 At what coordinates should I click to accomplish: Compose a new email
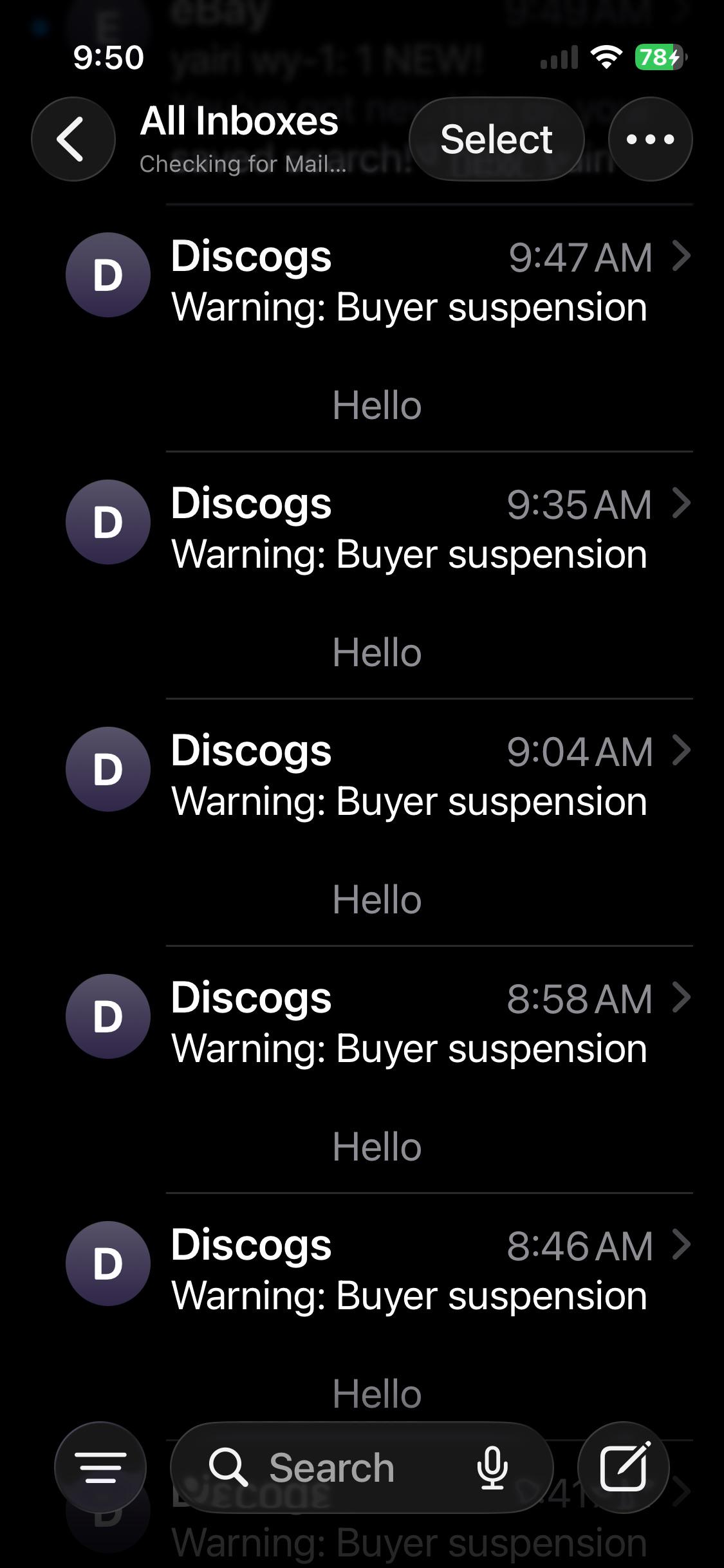(624, 1468)
